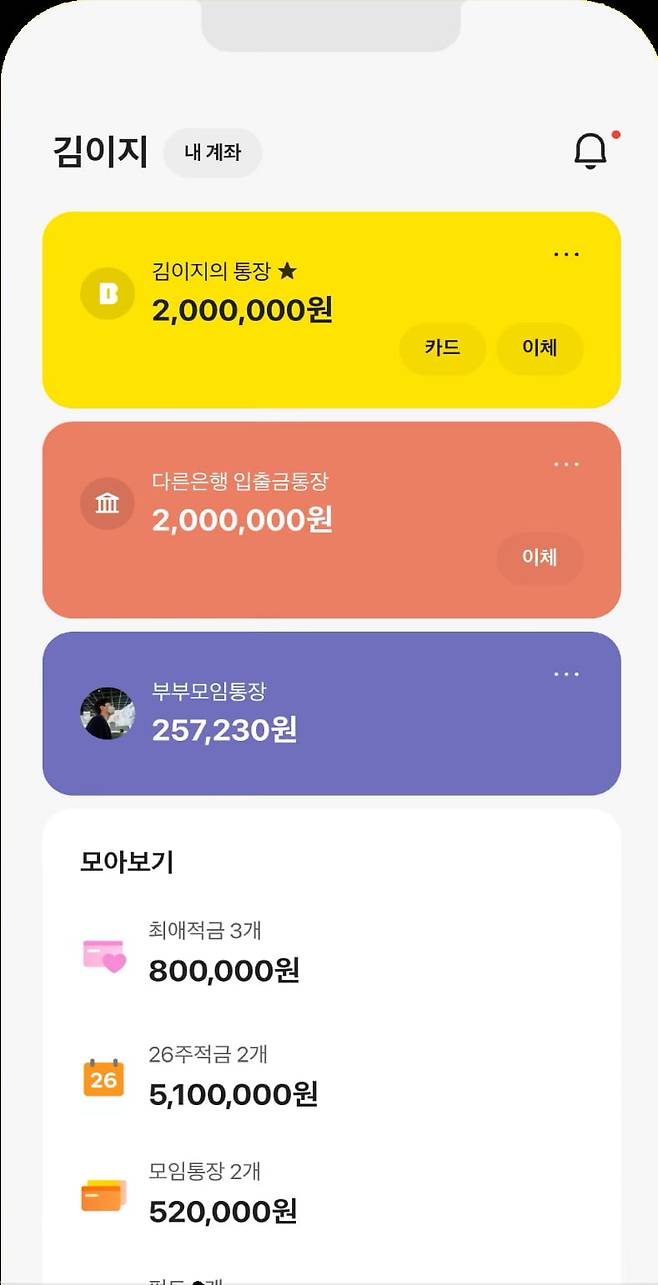Open the 다른은행 입출금통장 account card
The image size is (658, 1285).
(331, 520)
